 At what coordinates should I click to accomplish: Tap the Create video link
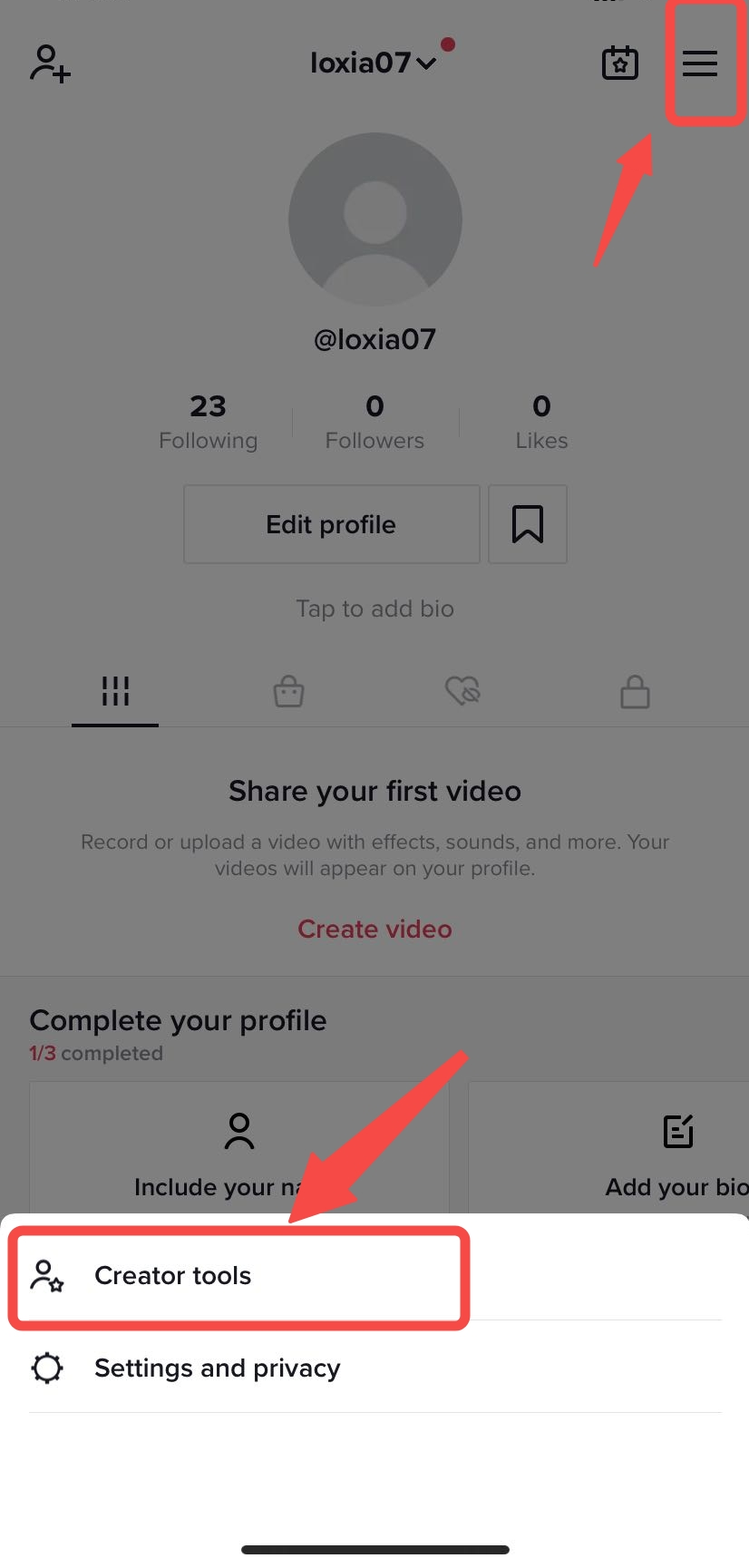pyautogui.click(x=374, y=929)
